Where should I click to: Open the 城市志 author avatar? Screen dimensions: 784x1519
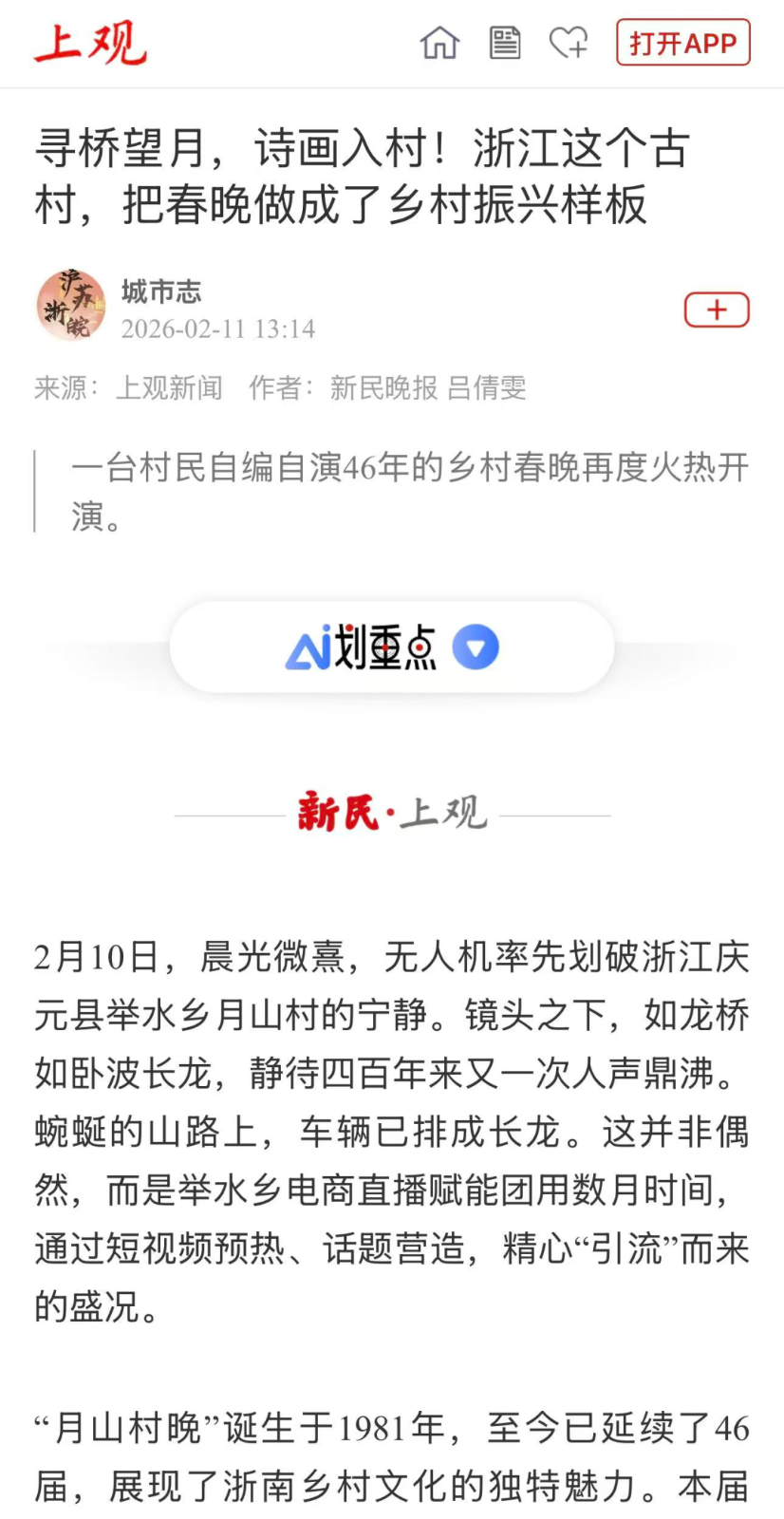pos(70,306)
